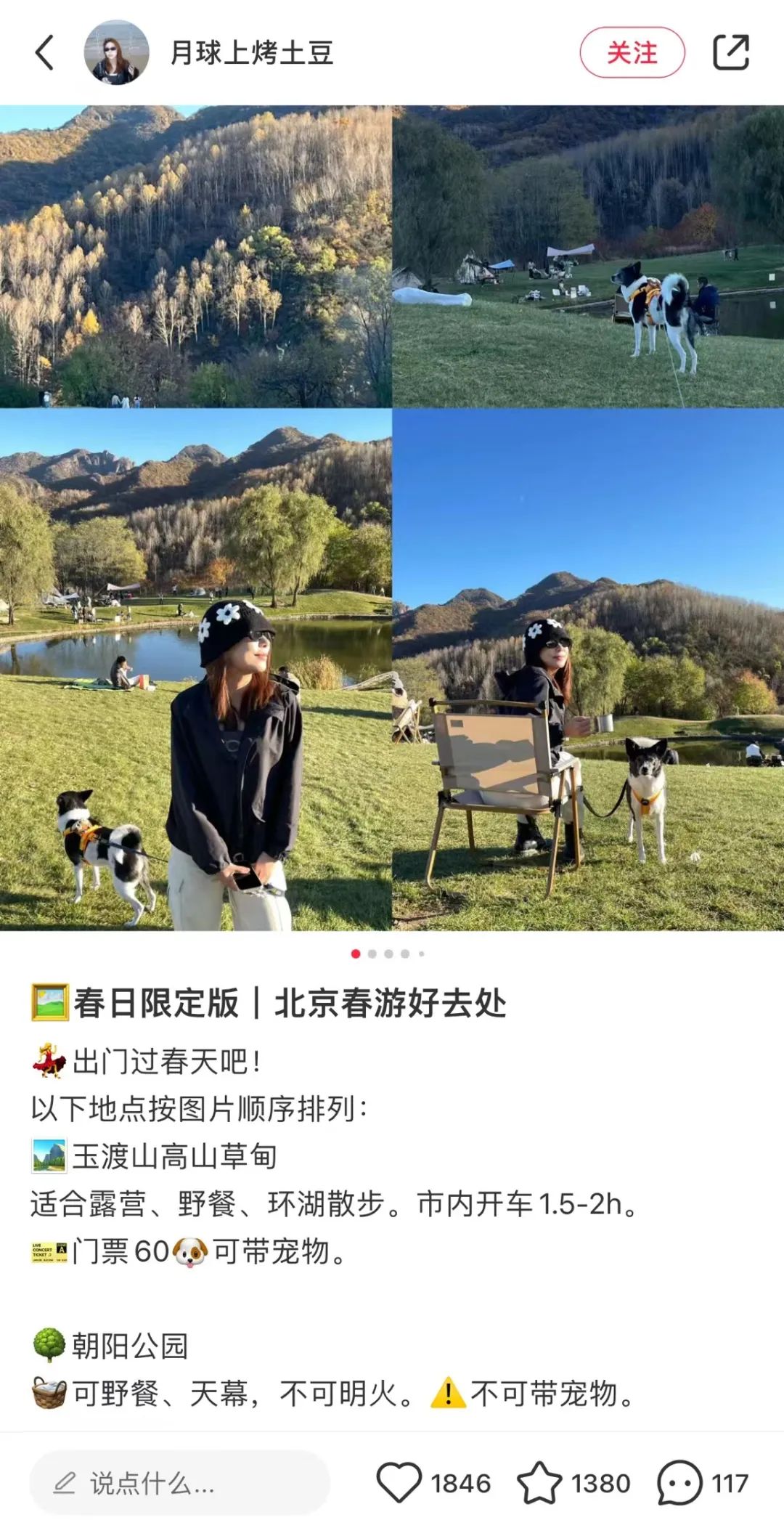Open the author's profile avatar

click(116, 53)
